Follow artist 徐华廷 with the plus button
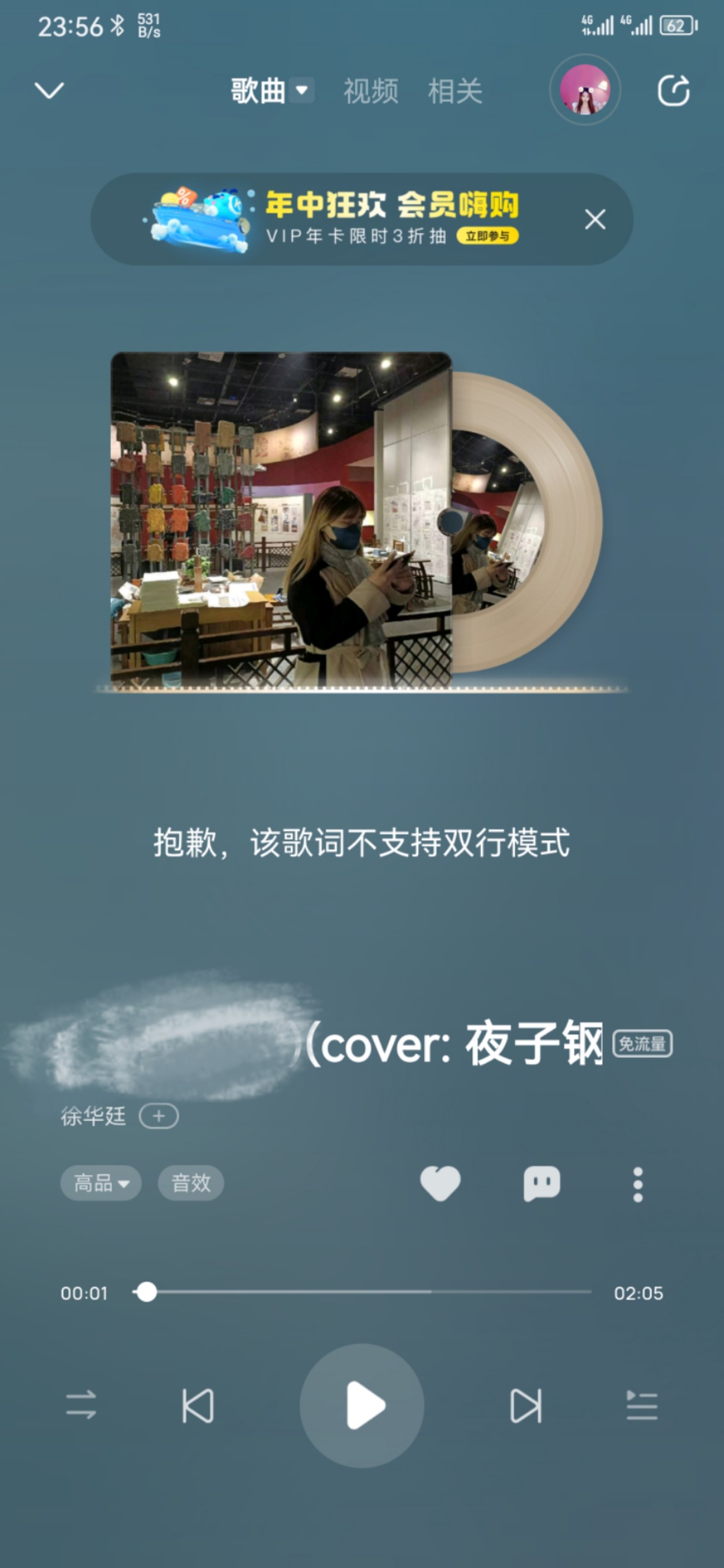The width and height of the screenshot is (724, 1568). pyautogui.click(x=159, y=1116)
